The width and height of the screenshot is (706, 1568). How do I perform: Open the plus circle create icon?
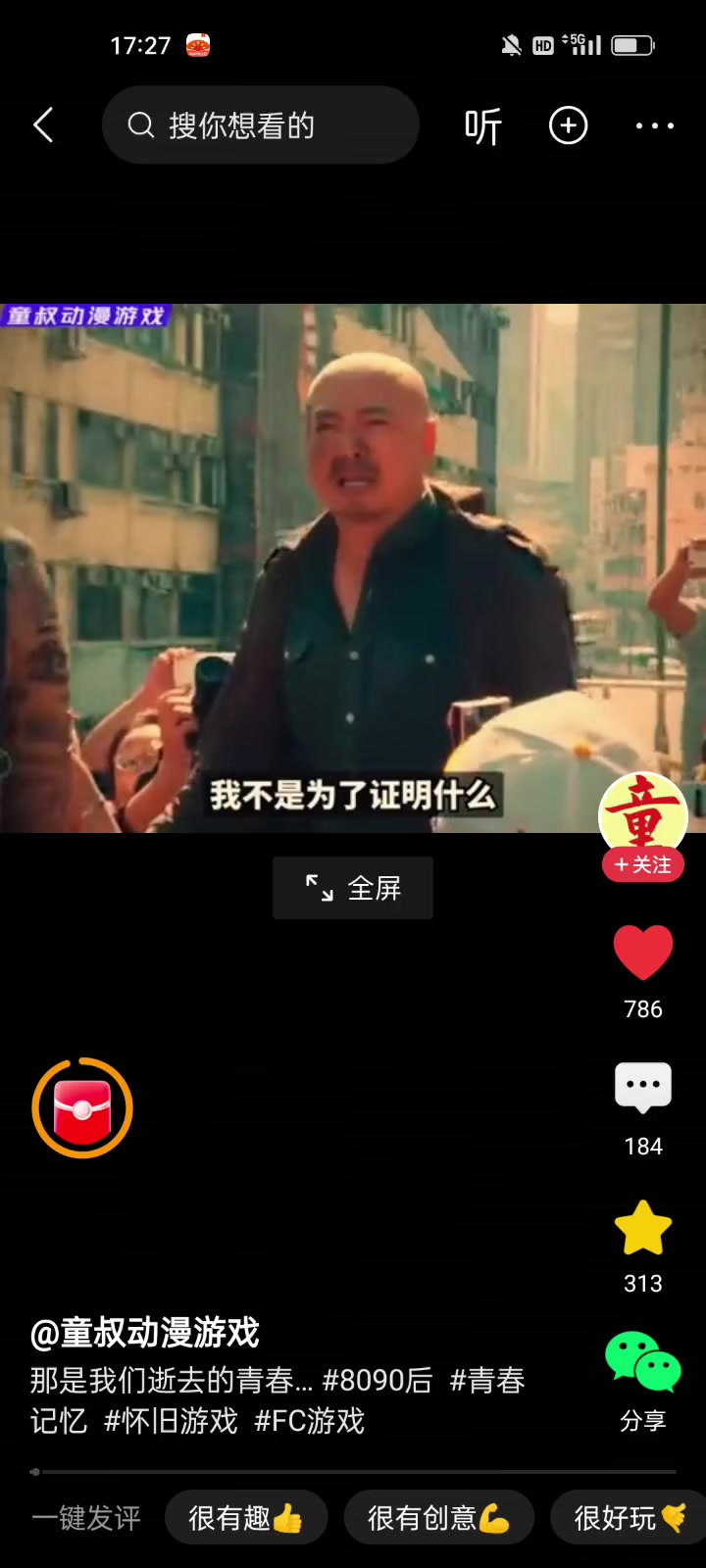click(x=568, y=125)
